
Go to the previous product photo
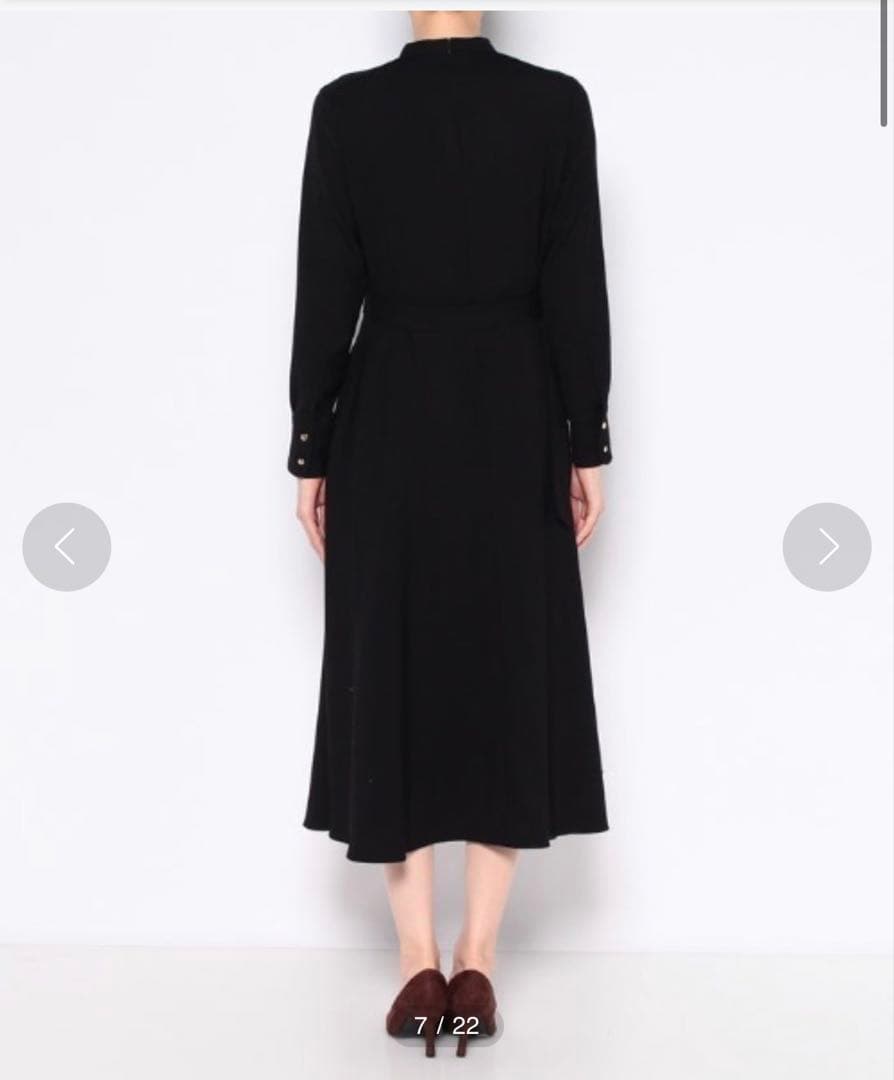pos(66,547)
